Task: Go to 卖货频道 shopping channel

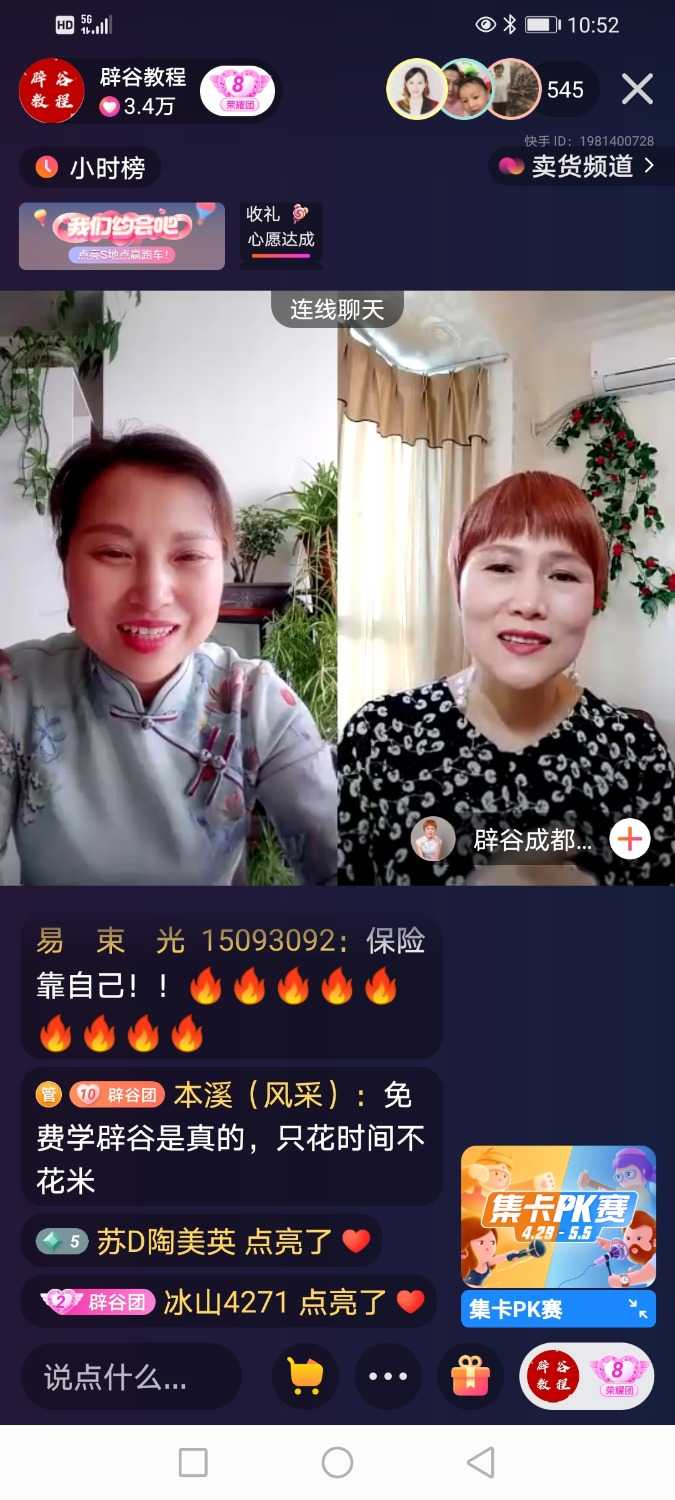Action: (579, 166)
